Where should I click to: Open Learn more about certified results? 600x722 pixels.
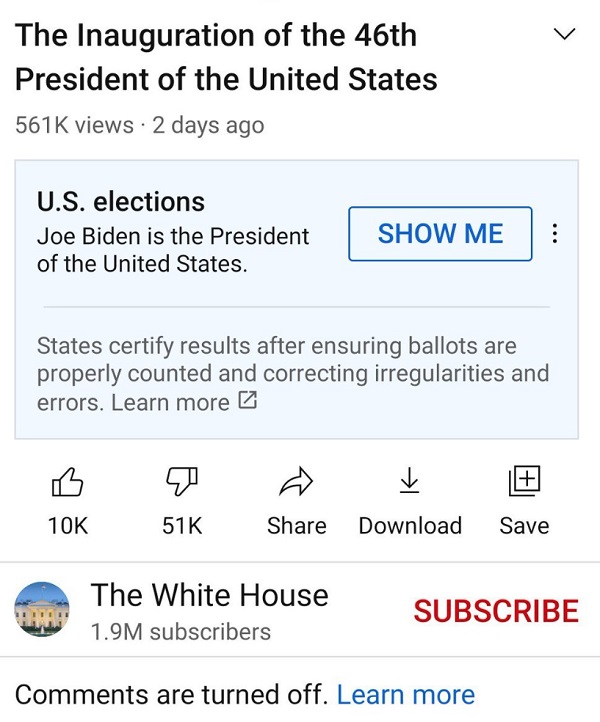(x=185, y=403)
